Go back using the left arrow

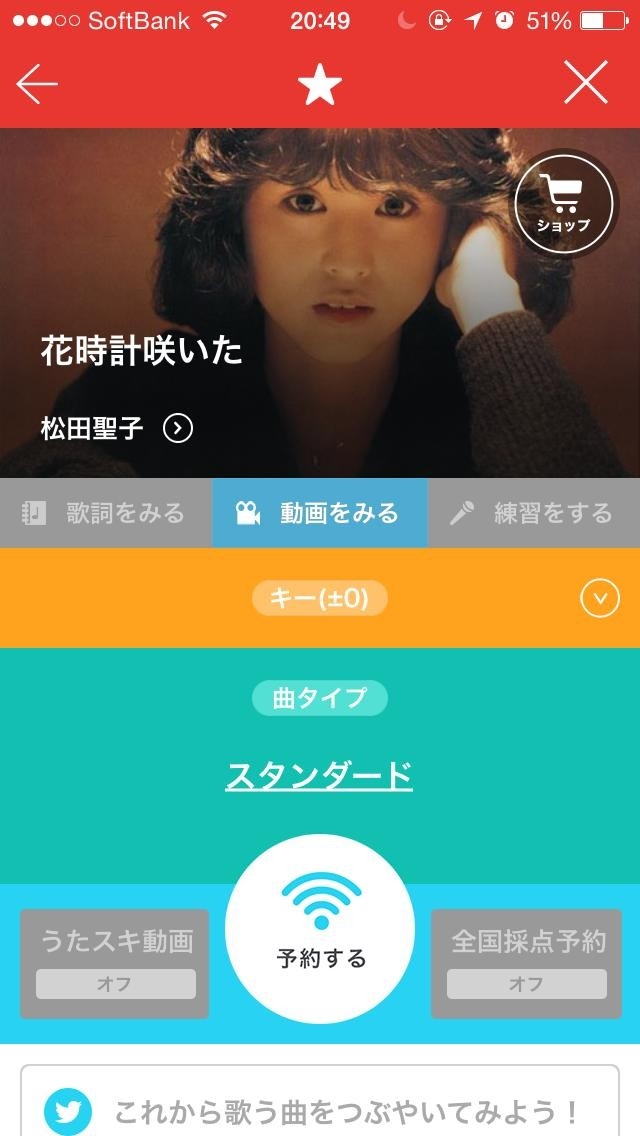pyautogui.click(x=37, y=86)
